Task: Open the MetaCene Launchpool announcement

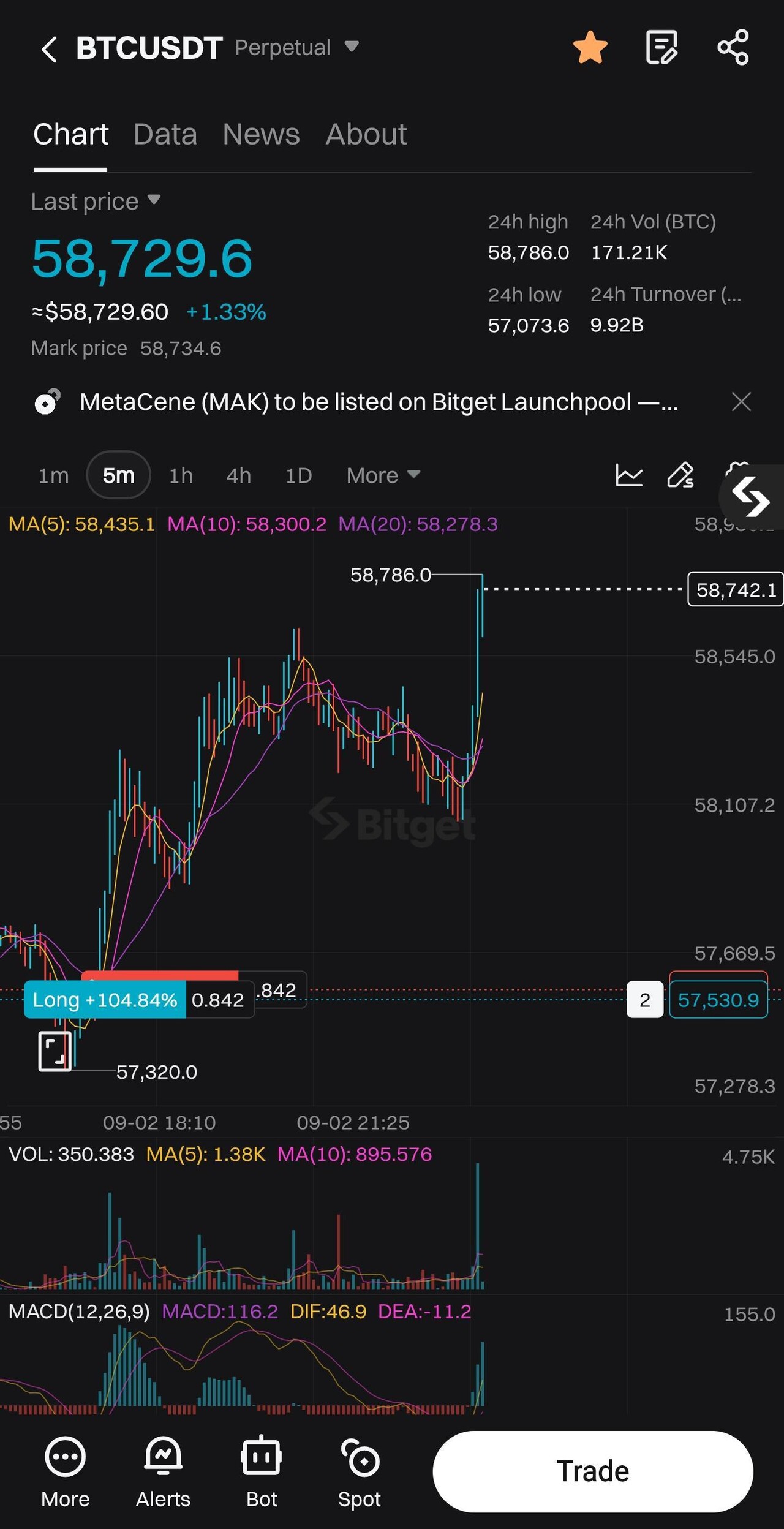Action: [379, 402]
